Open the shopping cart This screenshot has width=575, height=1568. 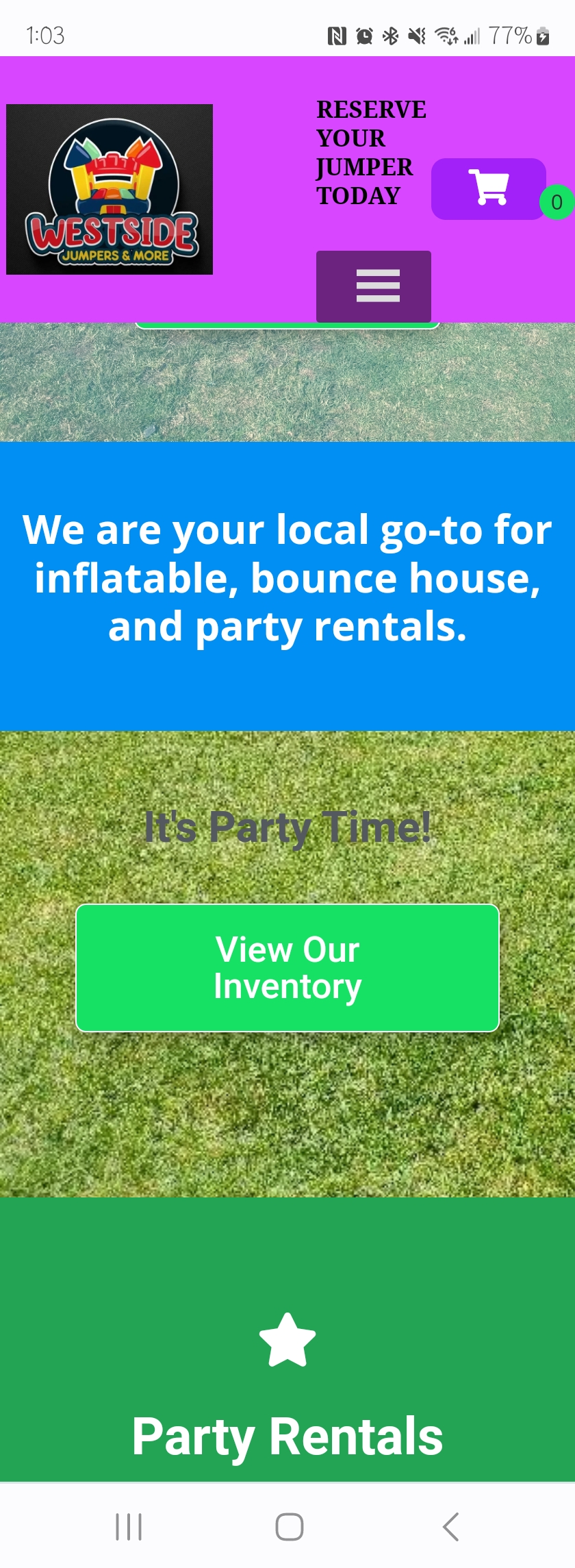tap(488, 188)
